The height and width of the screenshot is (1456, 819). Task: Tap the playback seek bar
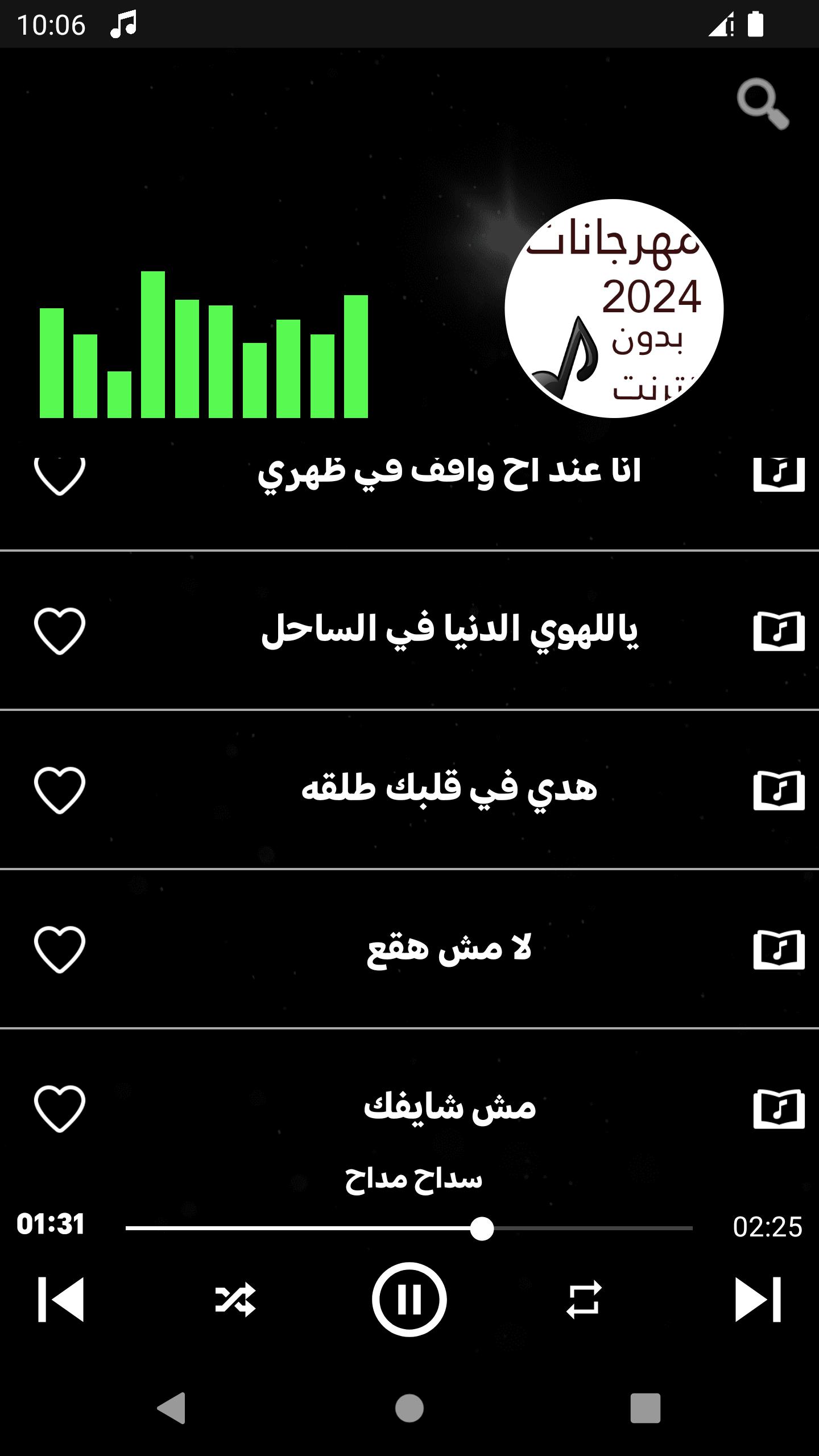(408, 1228)
